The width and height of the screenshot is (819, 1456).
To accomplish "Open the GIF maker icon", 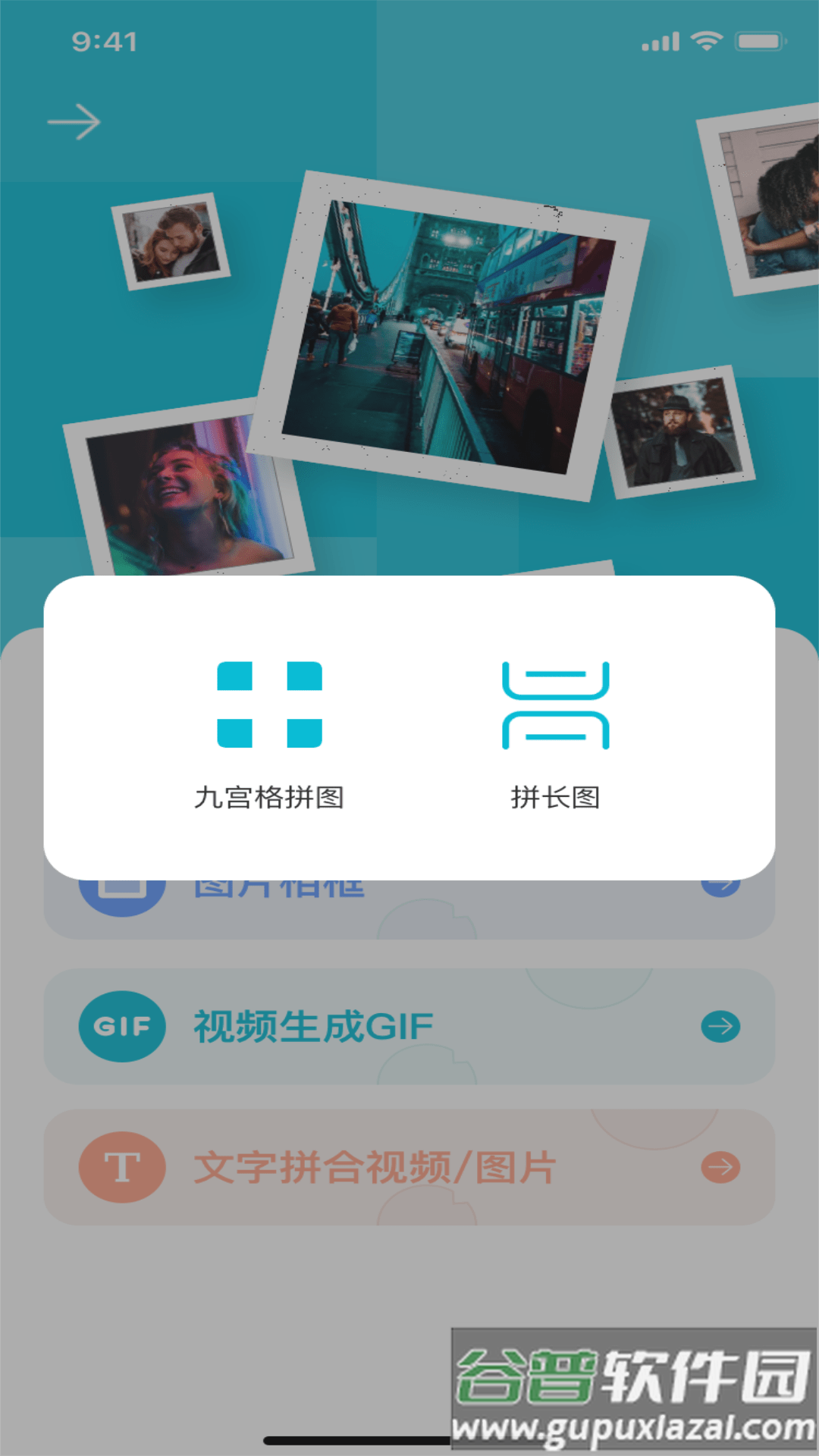I will click(121, 1025).
